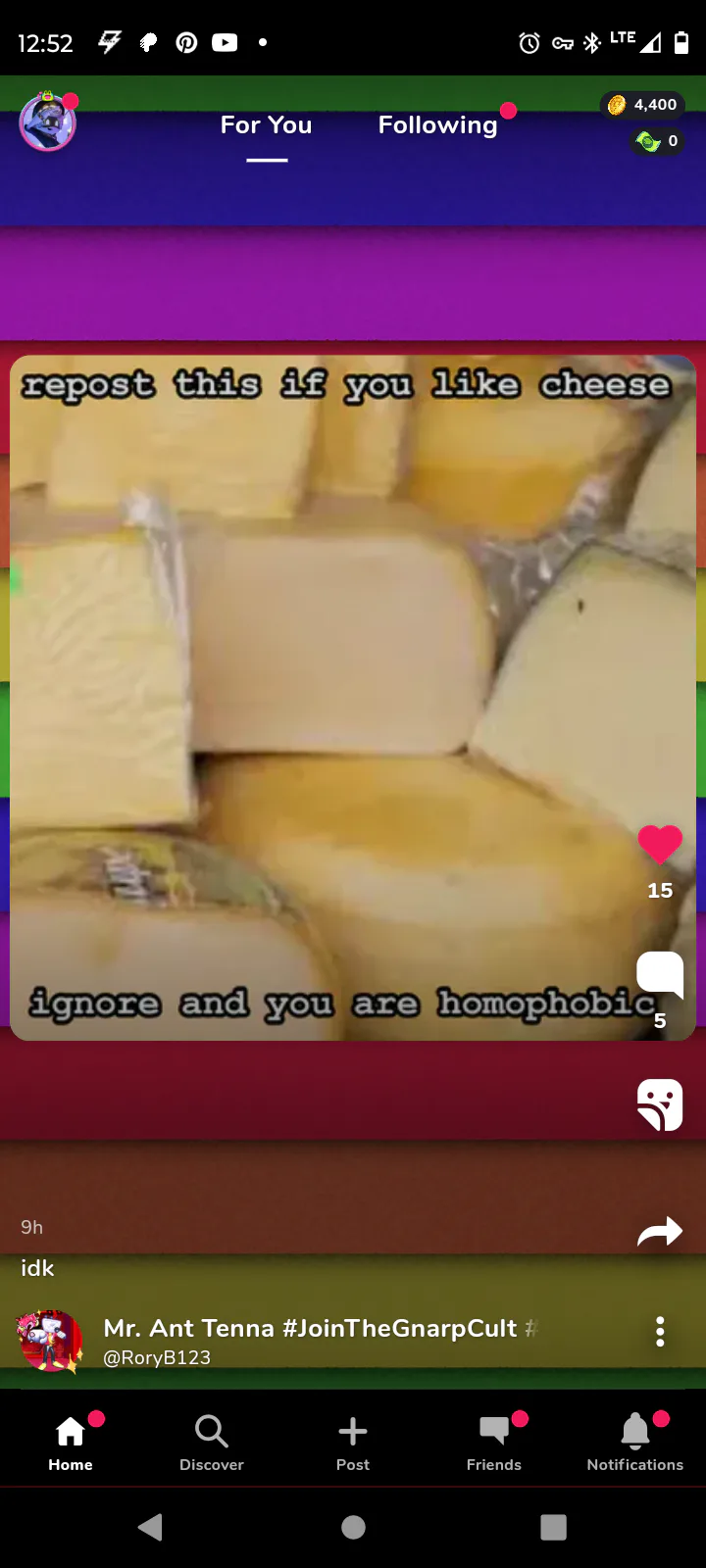
Task: Open comments on the cheese post
Action: [x=660, y=974]
